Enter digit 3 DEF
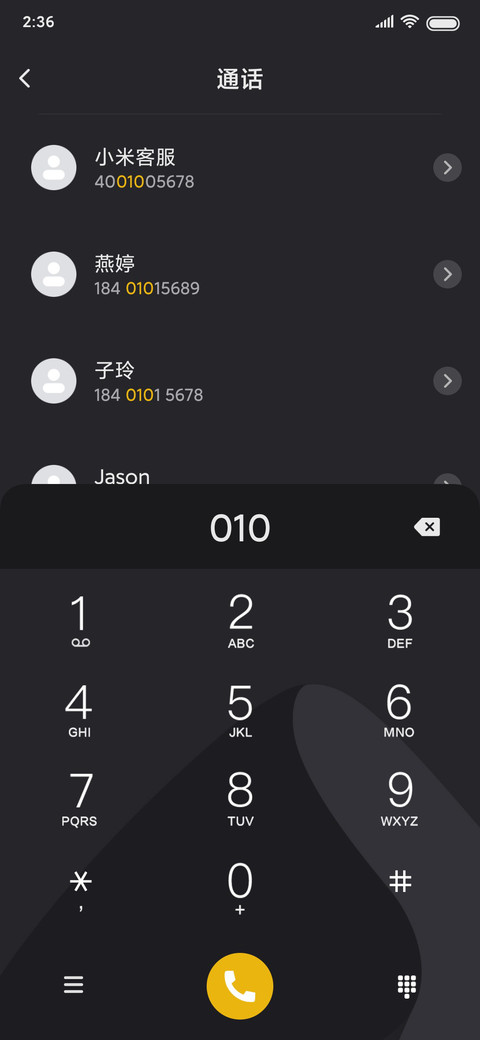 pyautogui.click(x=400, y=621)
